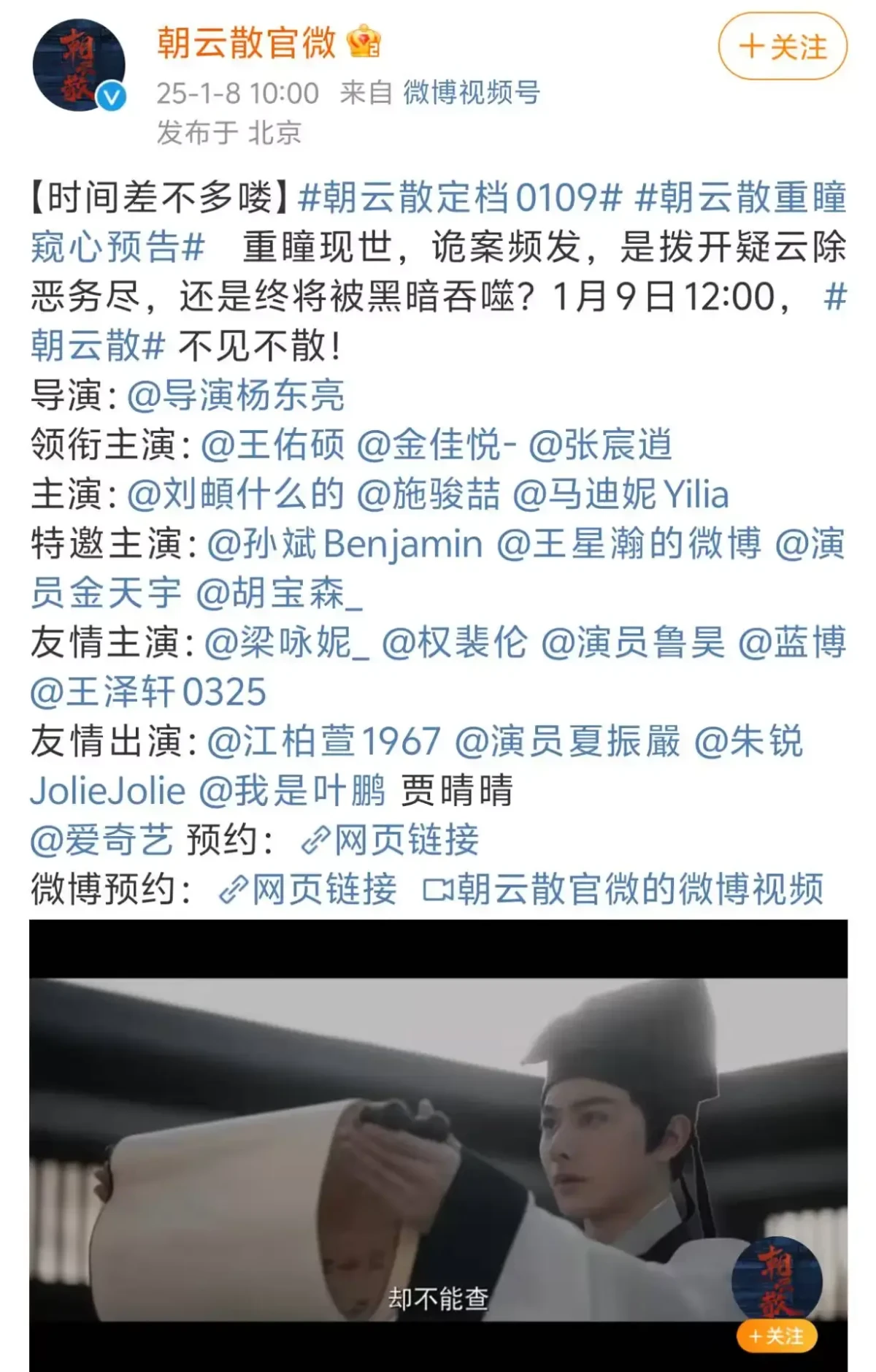
Task: Open @孙斌Benjamin mention
Action: tap(345, 543)
